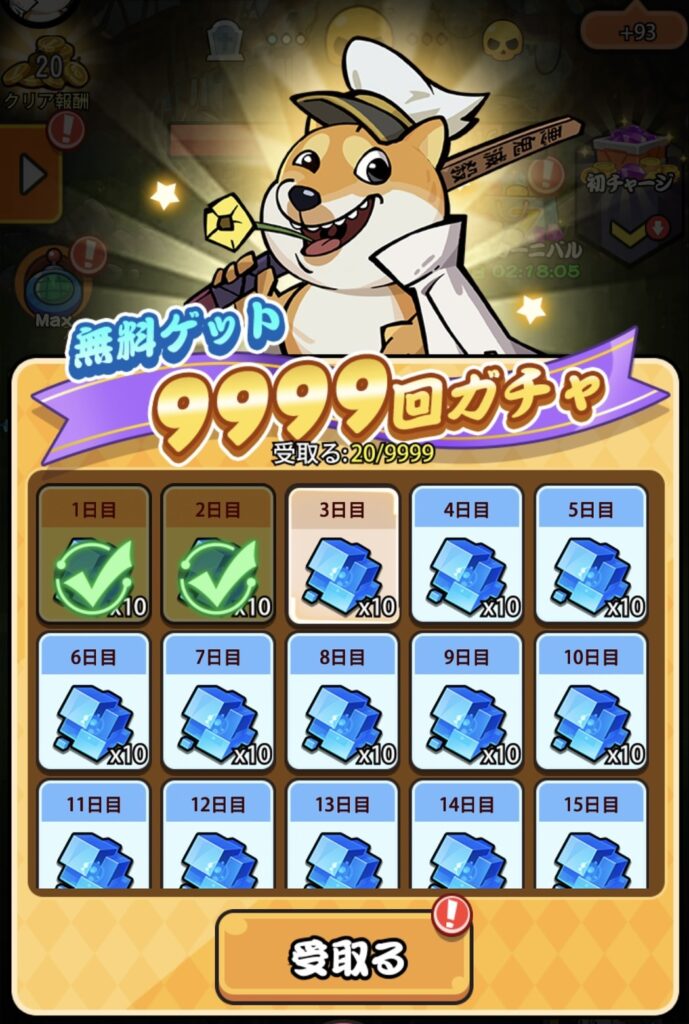Select the 7日目 reward tile
689x1024 pixels.
(x=218, y=702)
